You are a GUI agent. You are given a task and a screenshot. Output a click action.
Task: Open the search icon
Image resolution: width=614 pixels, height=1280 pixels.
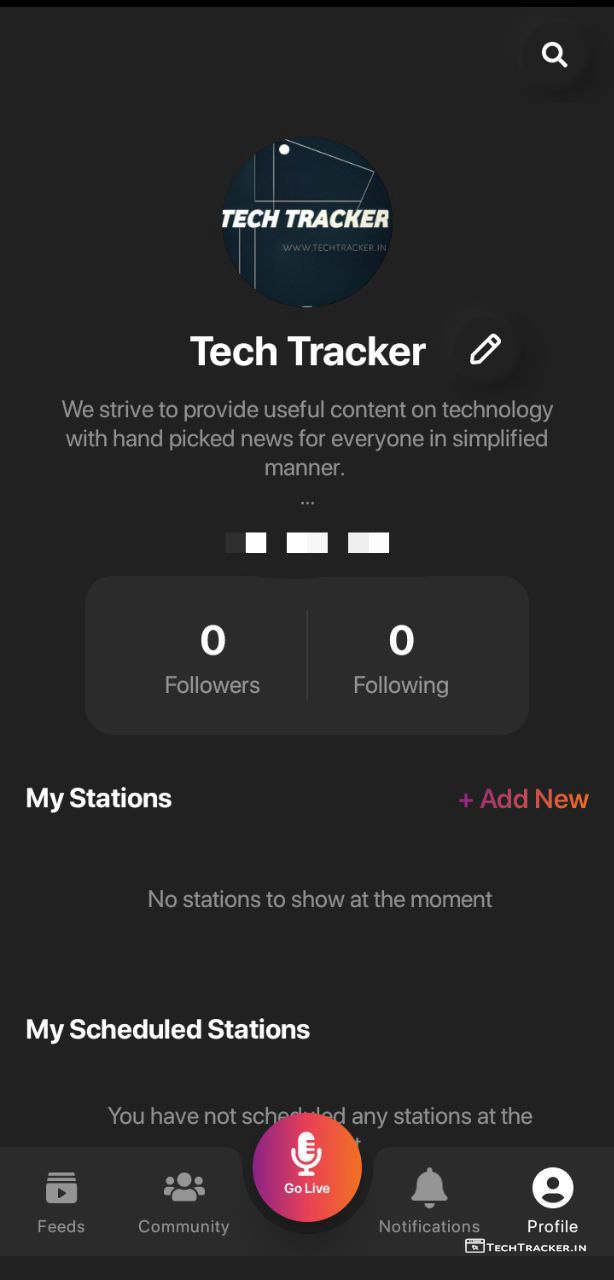tap(554, 54)
